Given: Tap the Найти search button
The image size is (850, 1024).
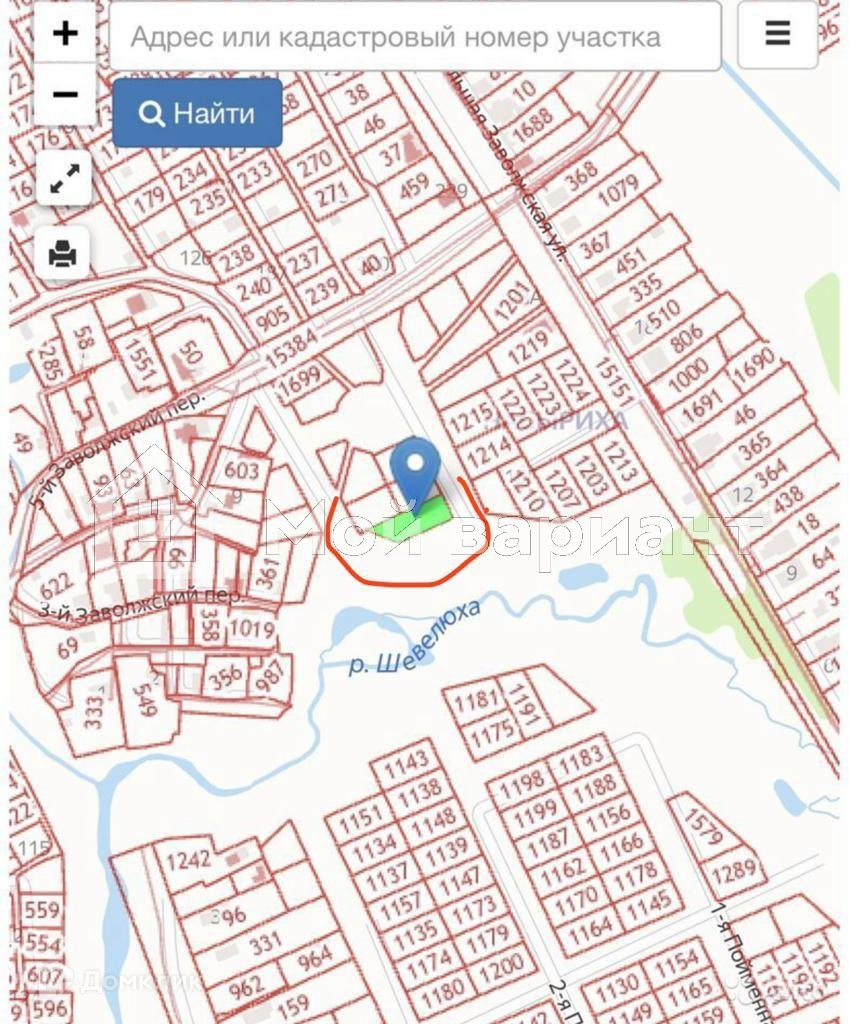Looking at the screenshot, I should 197,113.
